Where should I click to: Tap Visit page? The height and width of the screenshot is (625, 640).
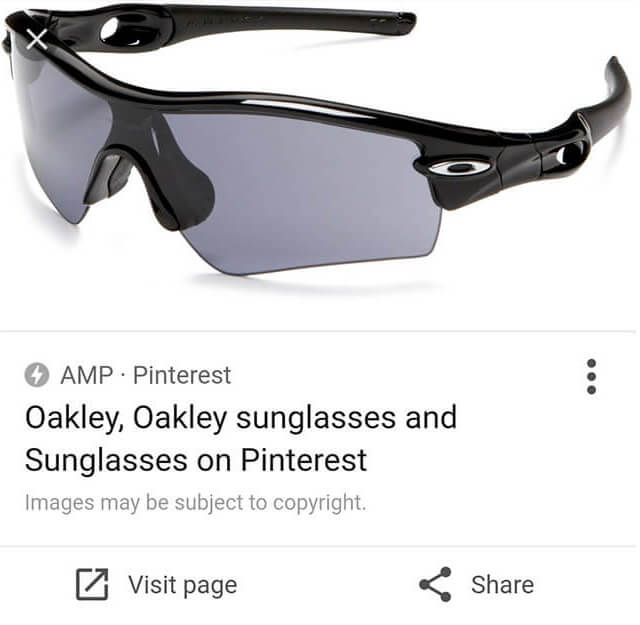[158, 585]
